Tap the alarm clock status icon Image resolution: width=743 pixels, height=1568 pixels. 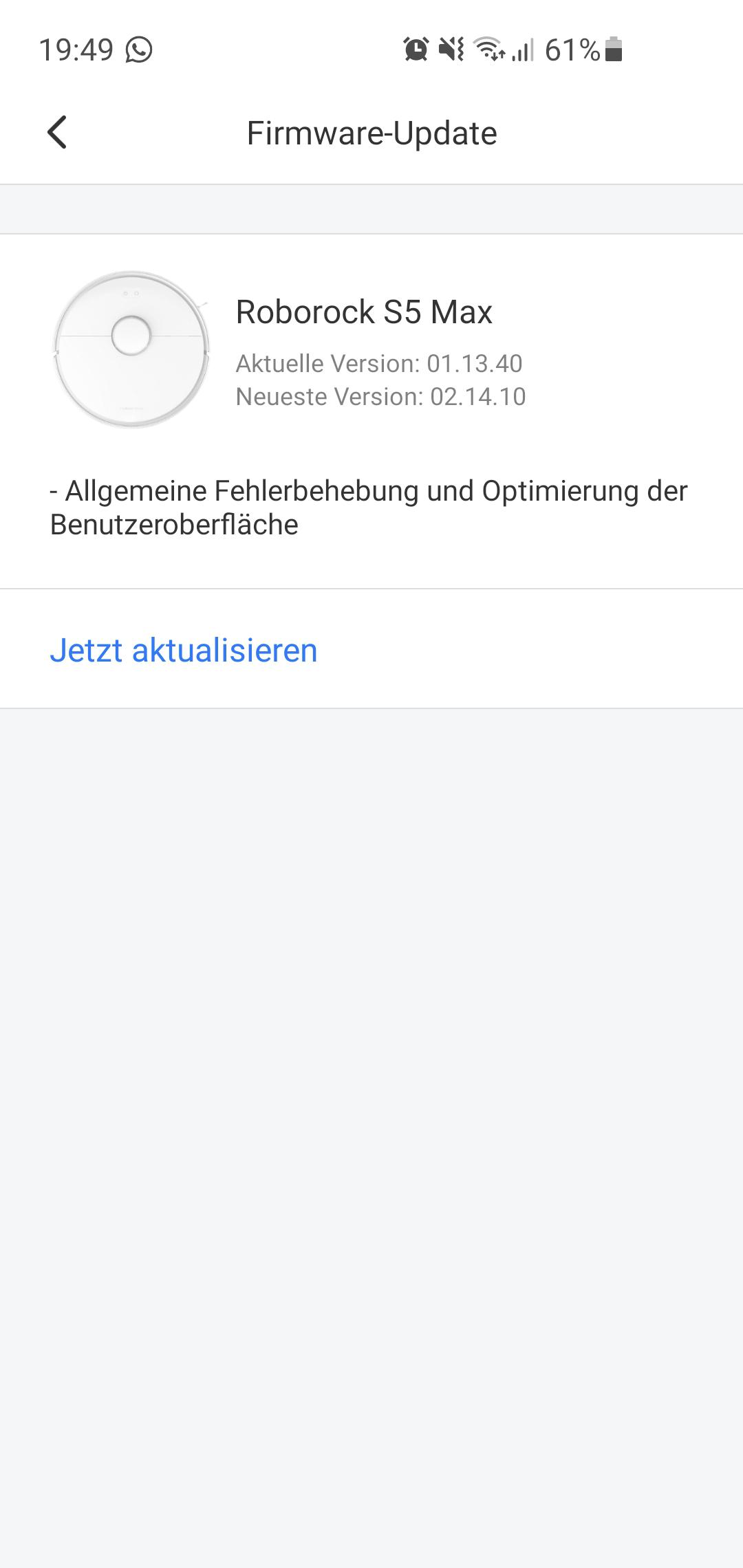point(415,50)
